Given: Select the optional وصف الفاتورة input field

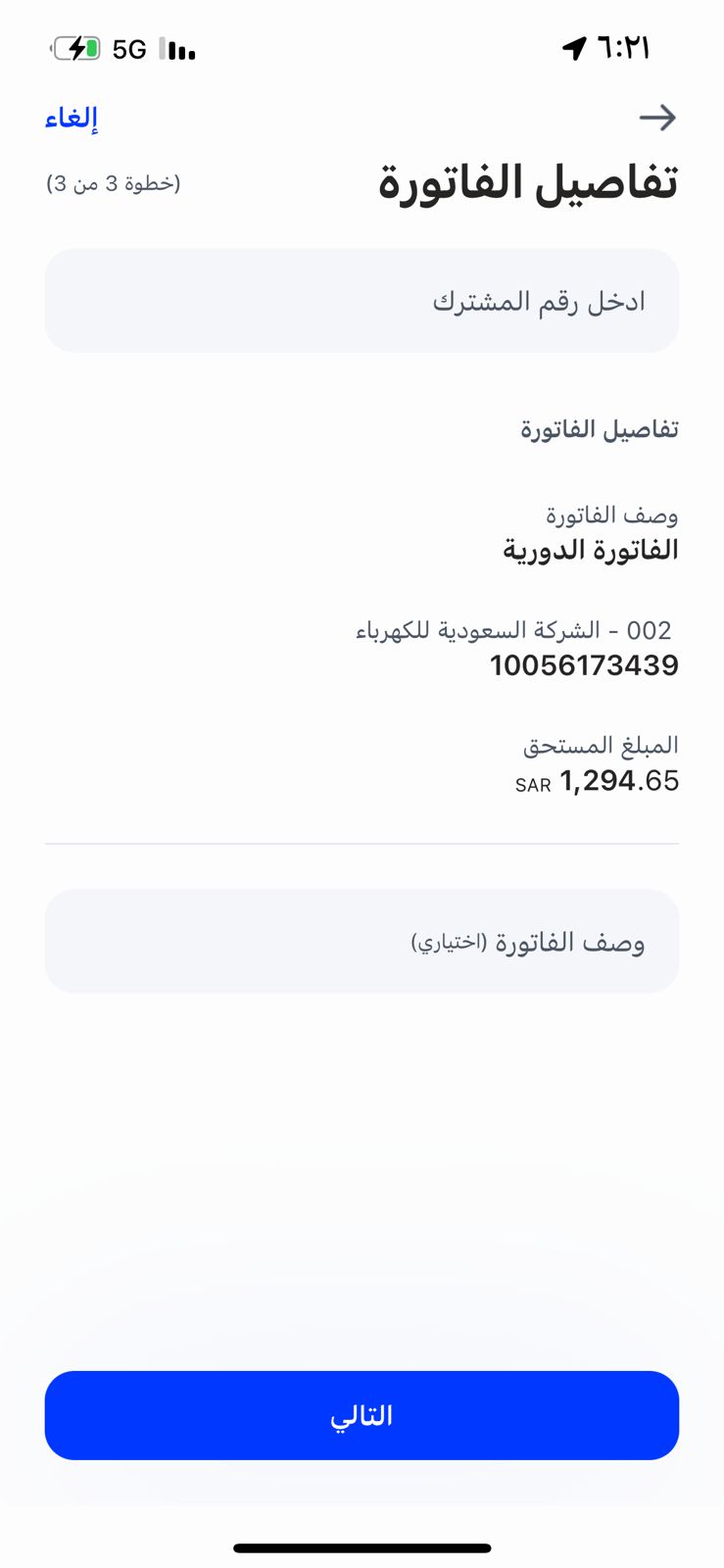Looking at the screenshot, I should tap(362, 942).
